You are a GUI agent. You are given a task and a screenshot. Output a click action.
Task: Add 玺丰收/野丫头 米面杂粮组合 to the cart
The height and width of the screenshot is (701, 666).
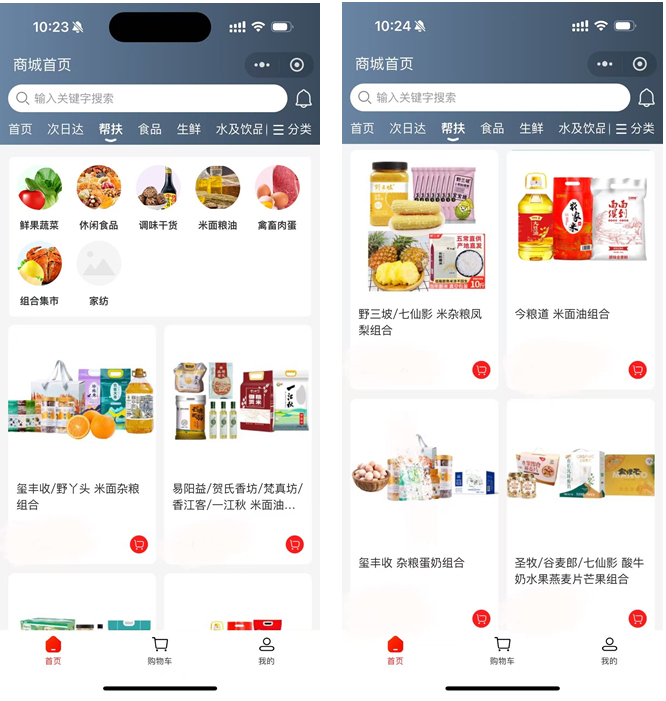(138, 544)
